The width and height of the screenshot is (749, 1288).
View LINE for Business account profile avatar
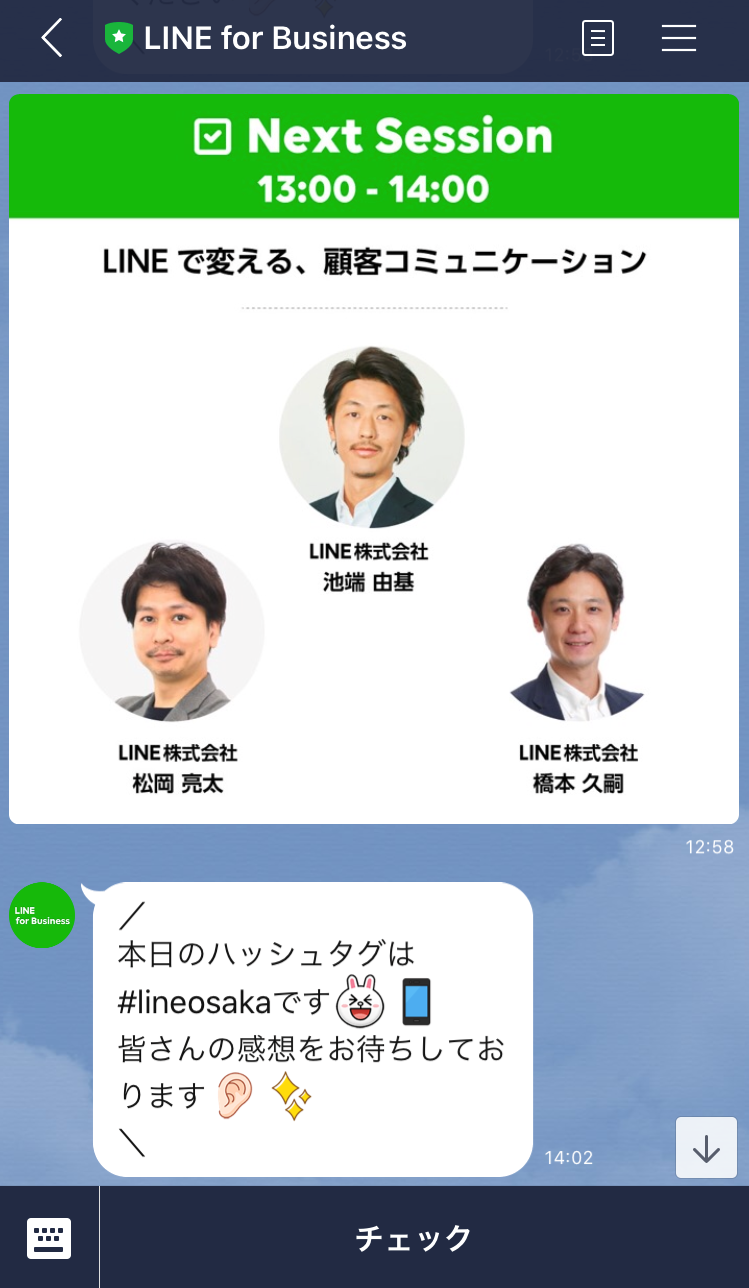(x=42, y=914)
